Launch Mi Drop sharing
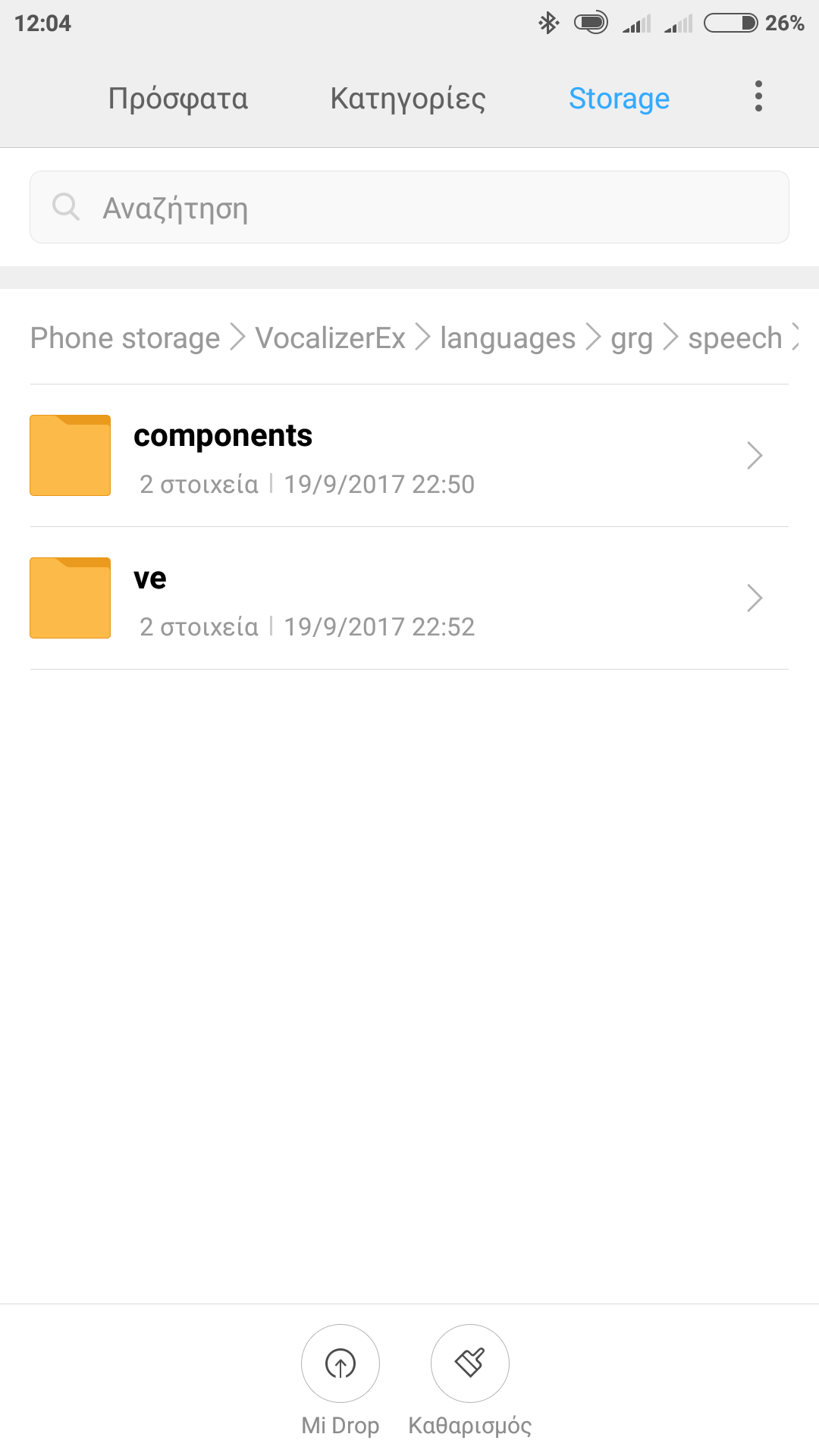819x1456 pixels. pos(340,1364)
